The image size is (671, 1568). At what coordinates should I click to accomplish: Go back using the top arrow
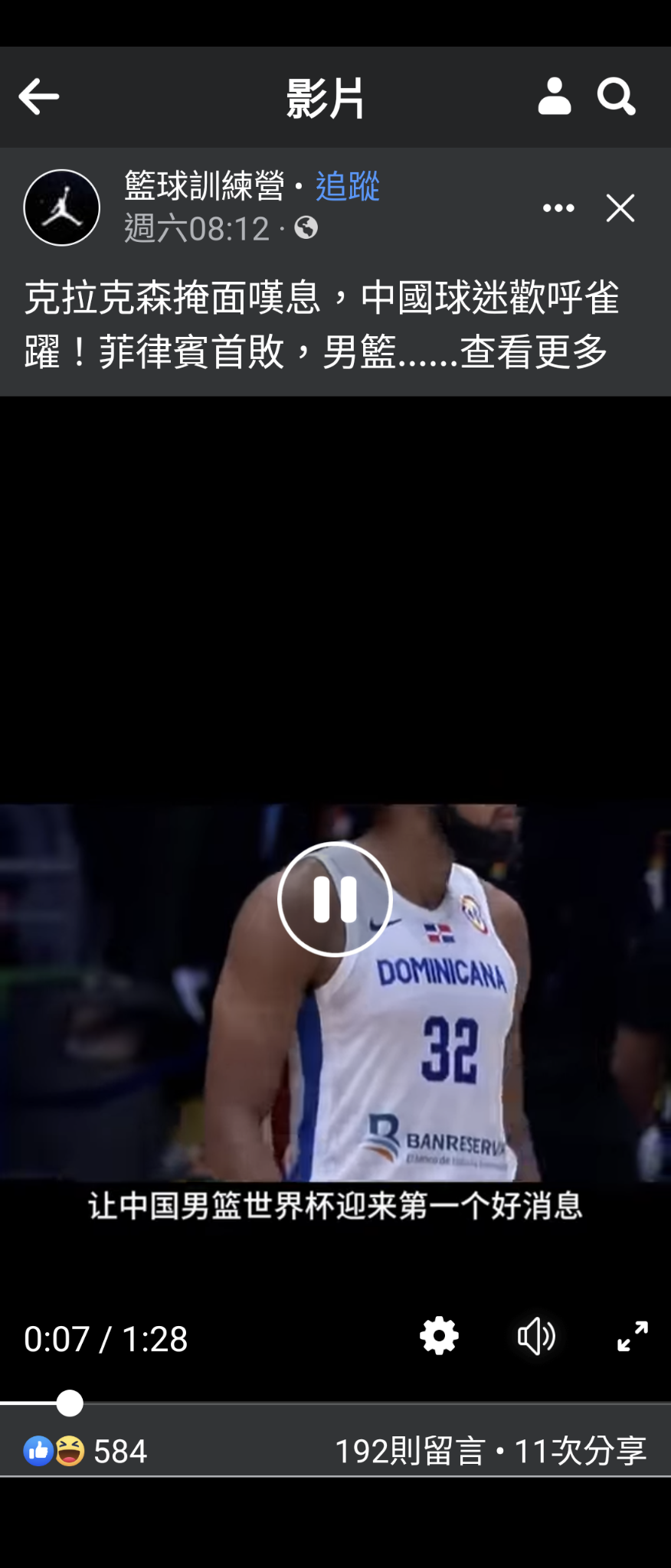click(x=38, y=96)
